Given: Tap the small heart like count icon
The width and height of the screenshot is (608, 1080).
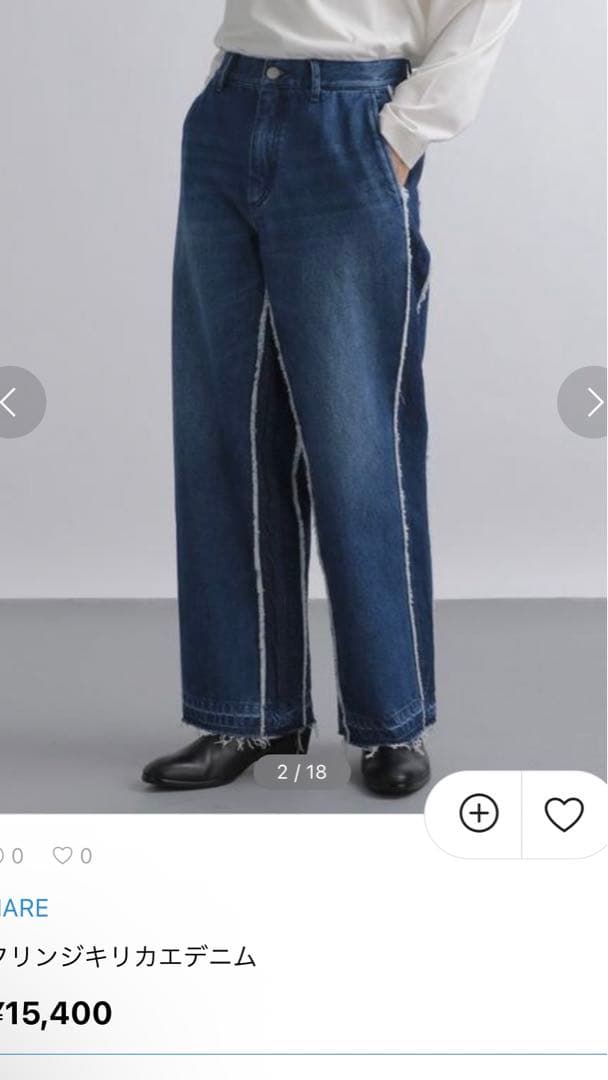Looking at the screenshot, I should (63, 856).
